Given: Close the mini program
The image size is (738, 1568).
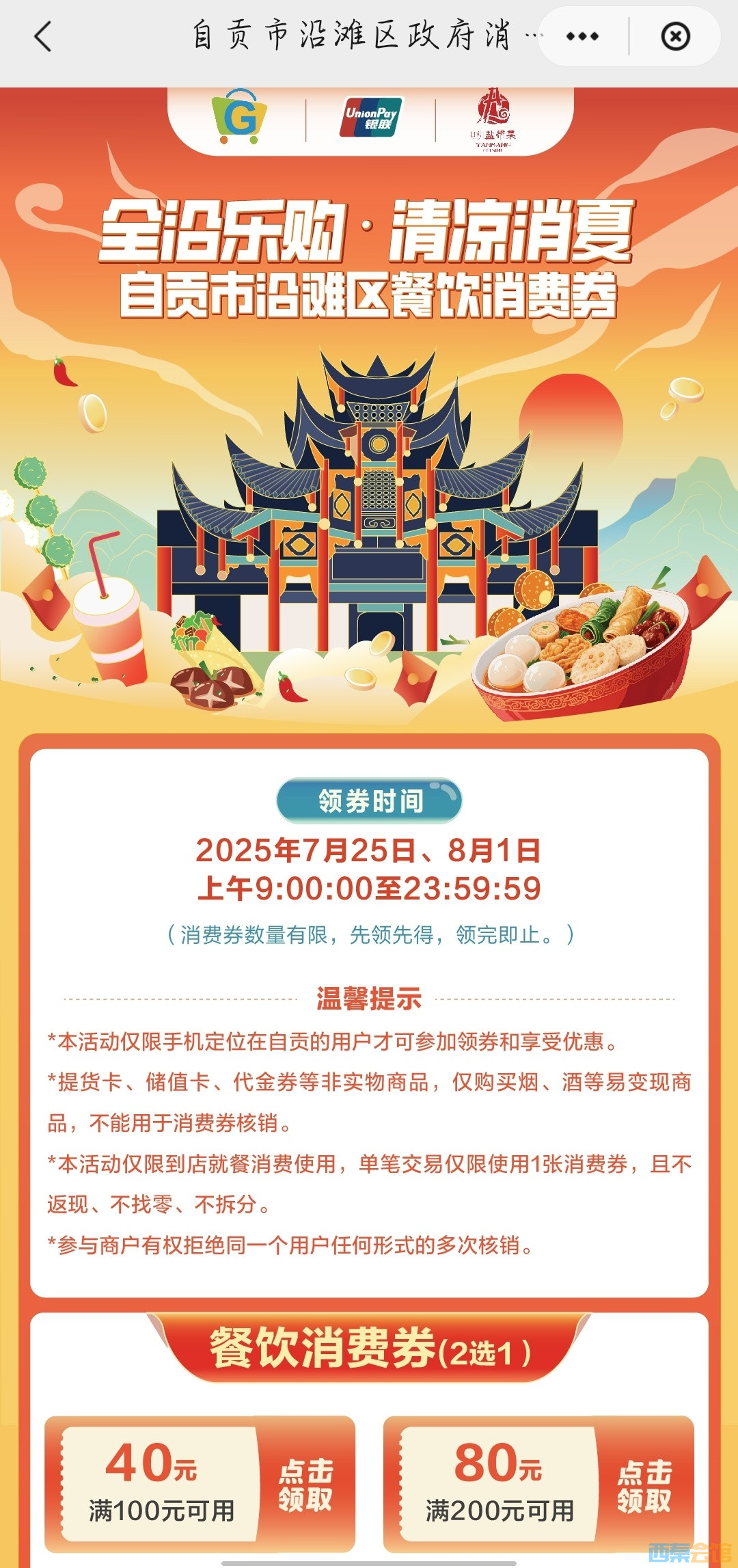Looking at the screenshot, I should (x=675, y=36).
